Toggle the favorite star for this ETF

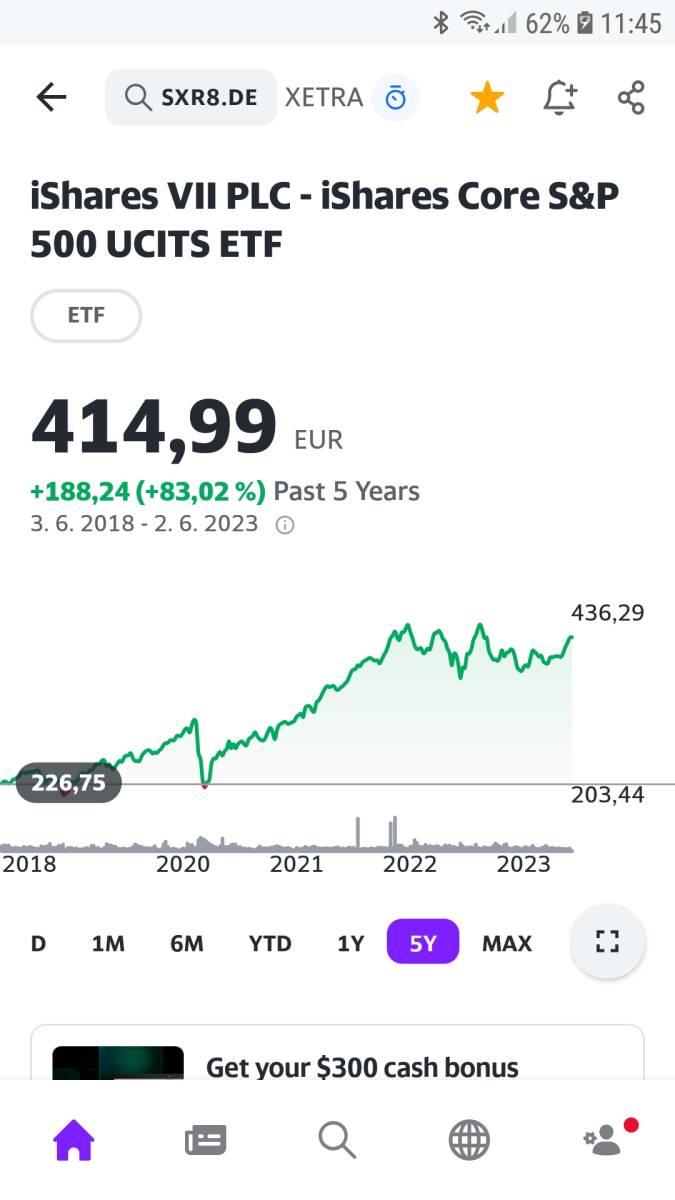487,97
